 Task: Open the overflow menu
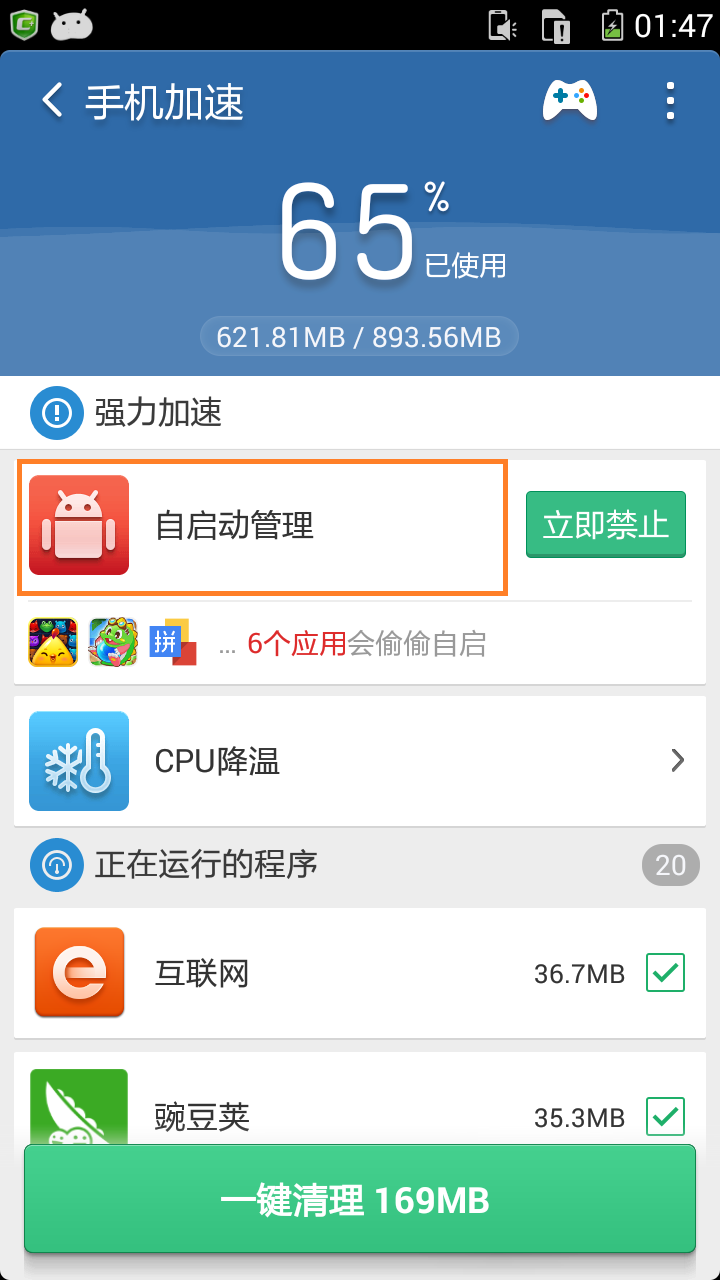(x=670, y=101)
